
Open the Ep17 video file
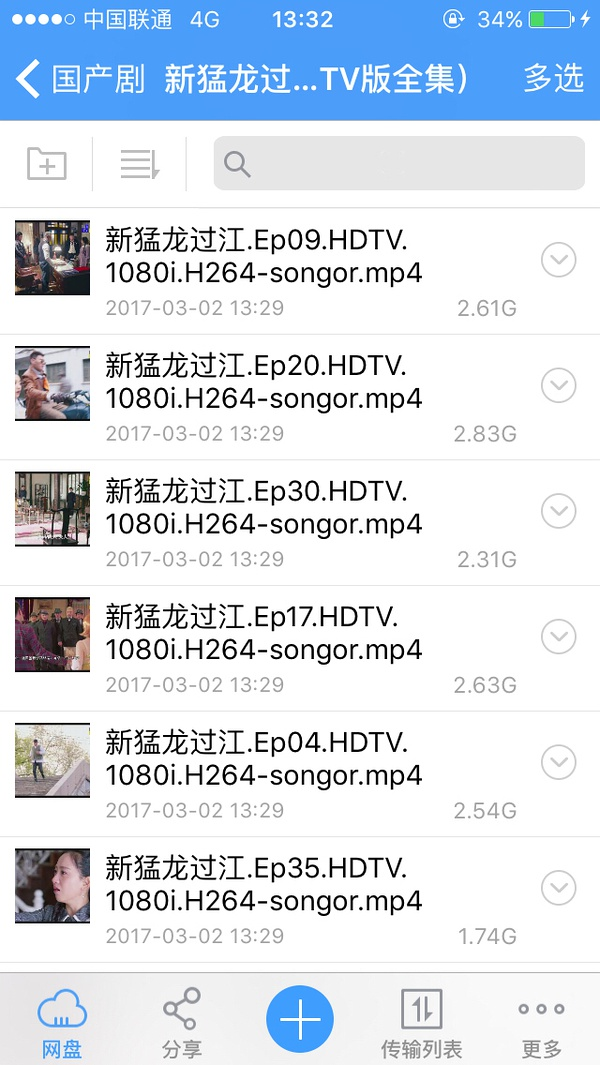click(264, 635)
